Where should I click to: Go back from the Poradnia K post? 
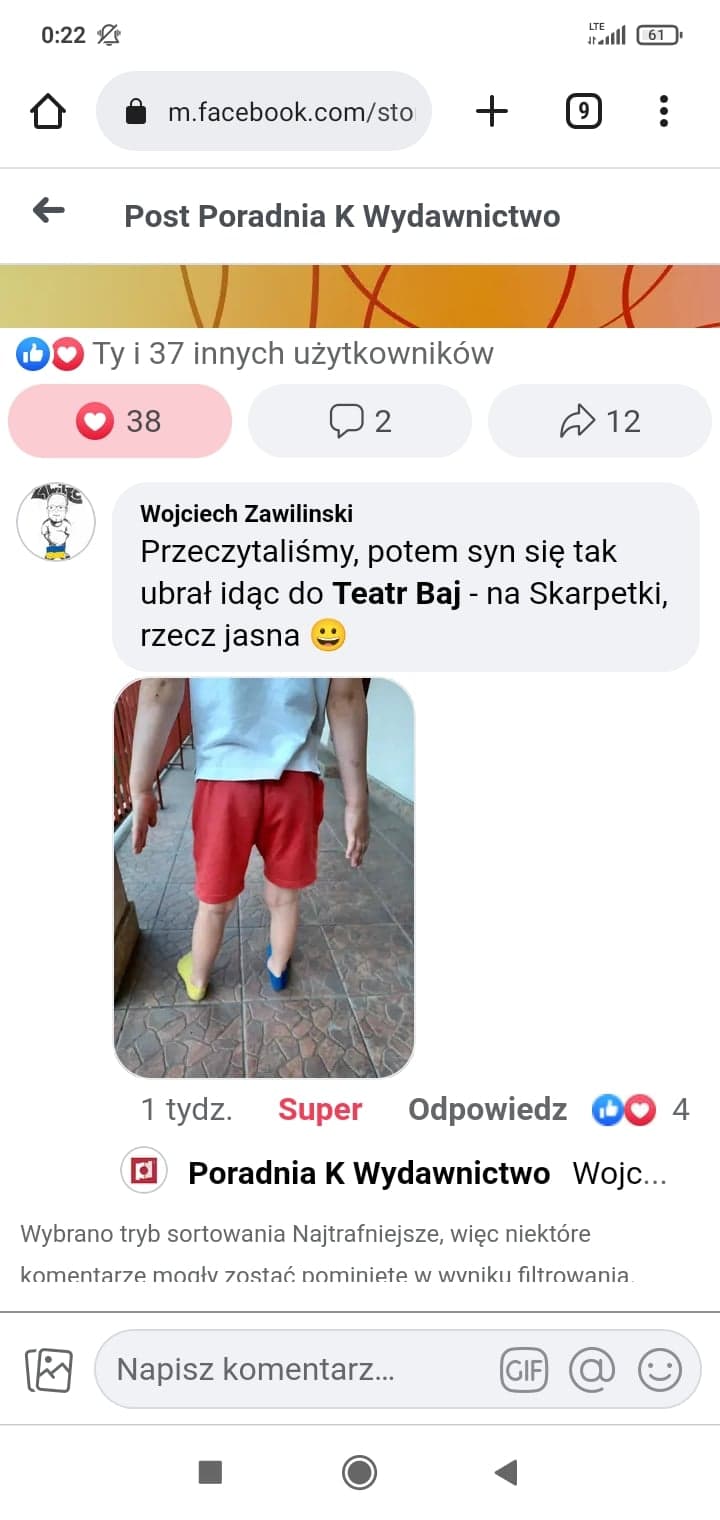point(48,211)
